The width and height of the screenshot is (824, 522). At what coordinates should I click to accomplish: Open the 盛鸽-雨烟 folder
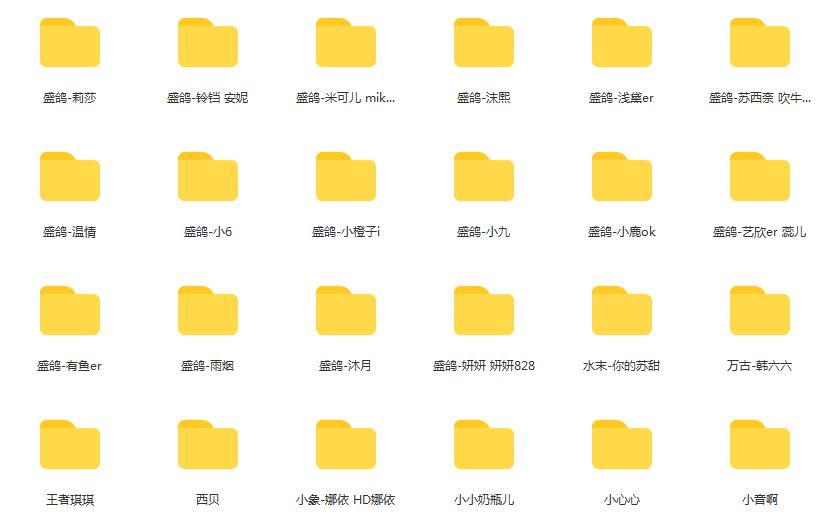208,312
